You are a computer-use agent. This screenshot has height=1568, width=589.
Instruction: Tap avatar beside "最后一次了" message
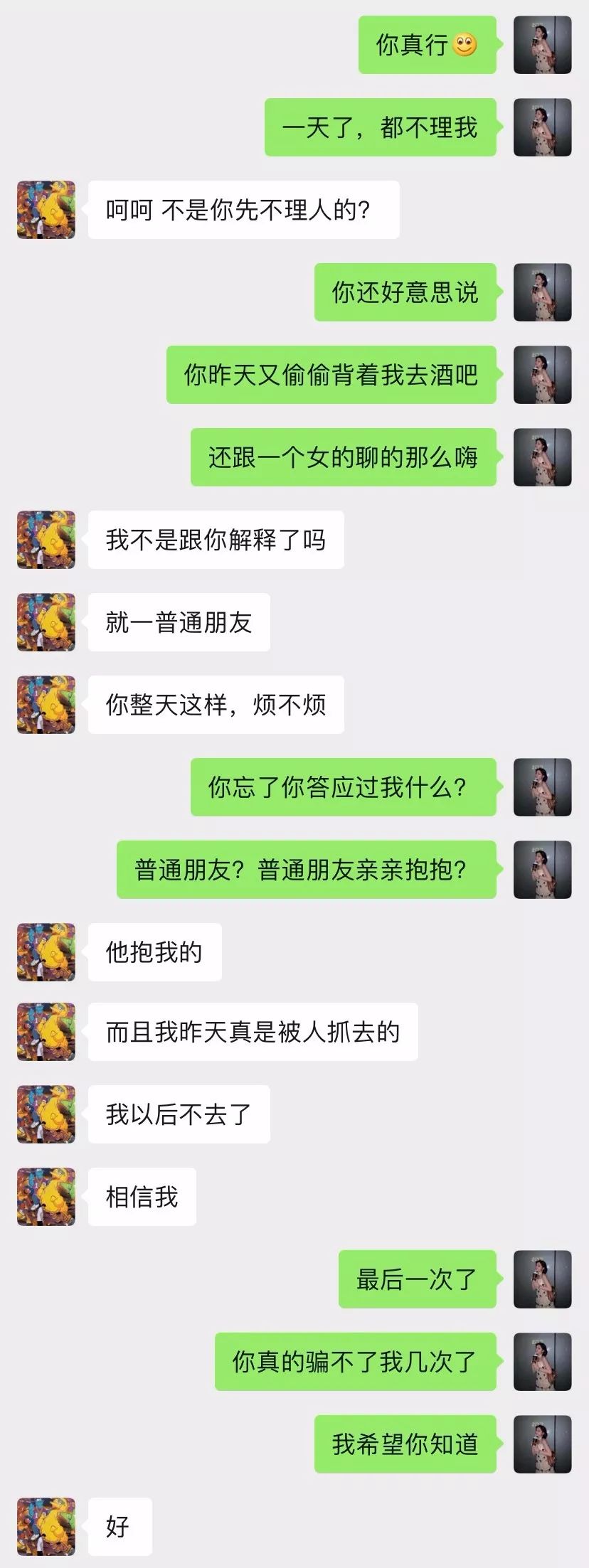(542, 1279)
